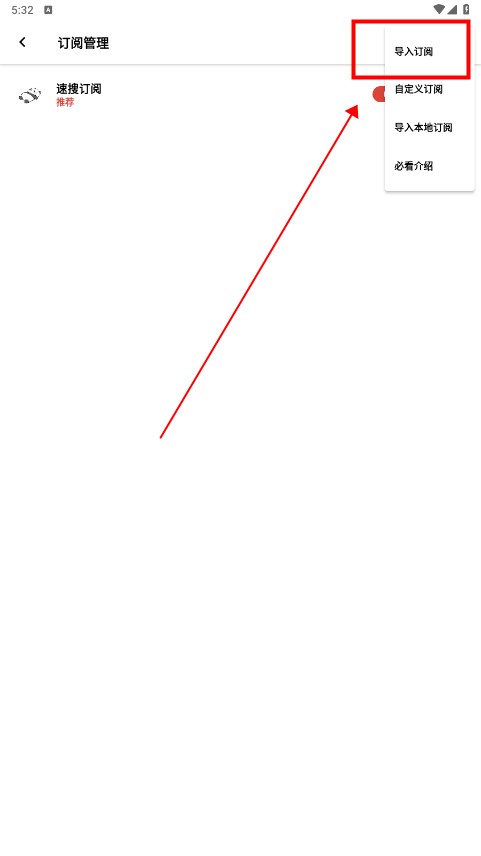Choose 自定义订阅 option
Image resolution: width=481 pixels, height=856 pixels.
(x=430, y=90)
